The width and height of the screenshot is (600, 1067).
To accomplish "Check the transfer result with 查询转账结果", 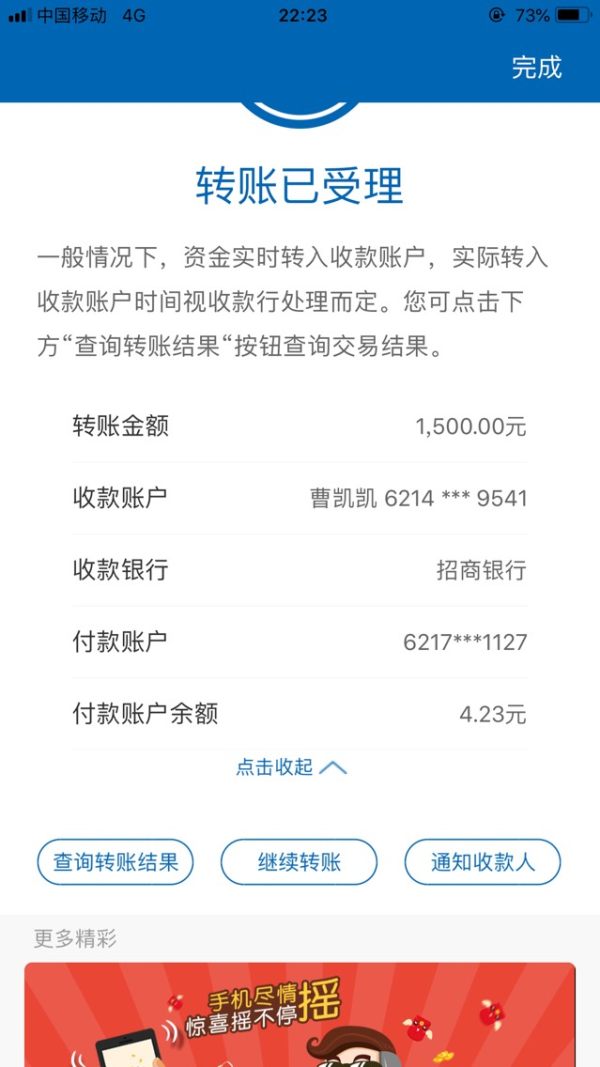I will pos(115,862).
